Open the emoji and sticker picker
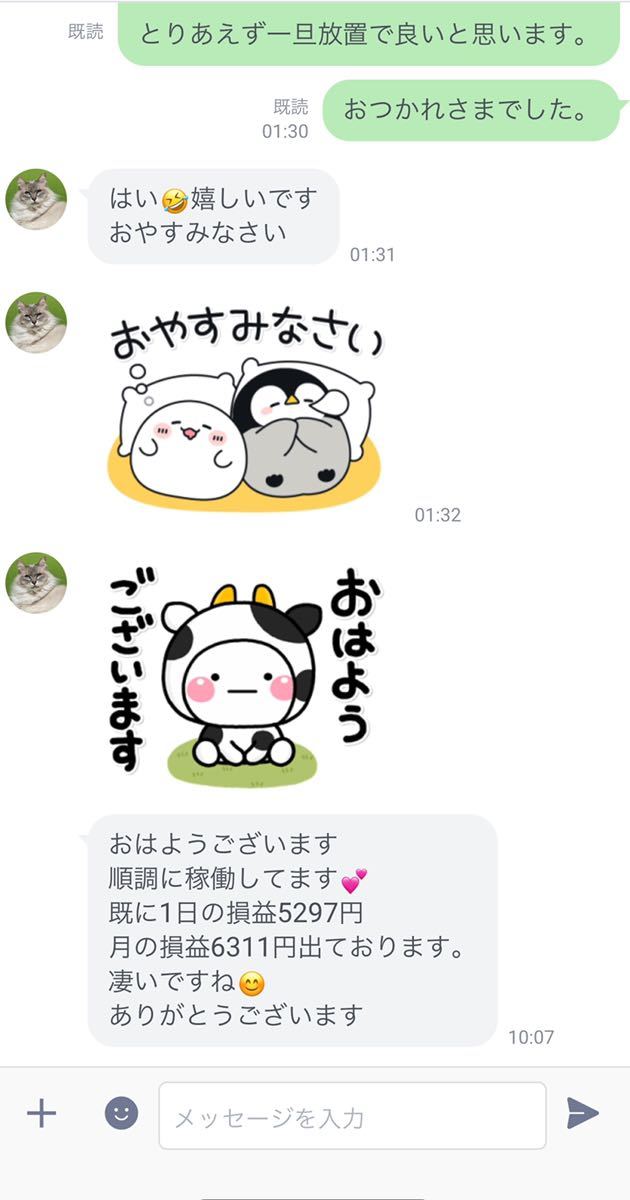 [x=122, y=1113]
